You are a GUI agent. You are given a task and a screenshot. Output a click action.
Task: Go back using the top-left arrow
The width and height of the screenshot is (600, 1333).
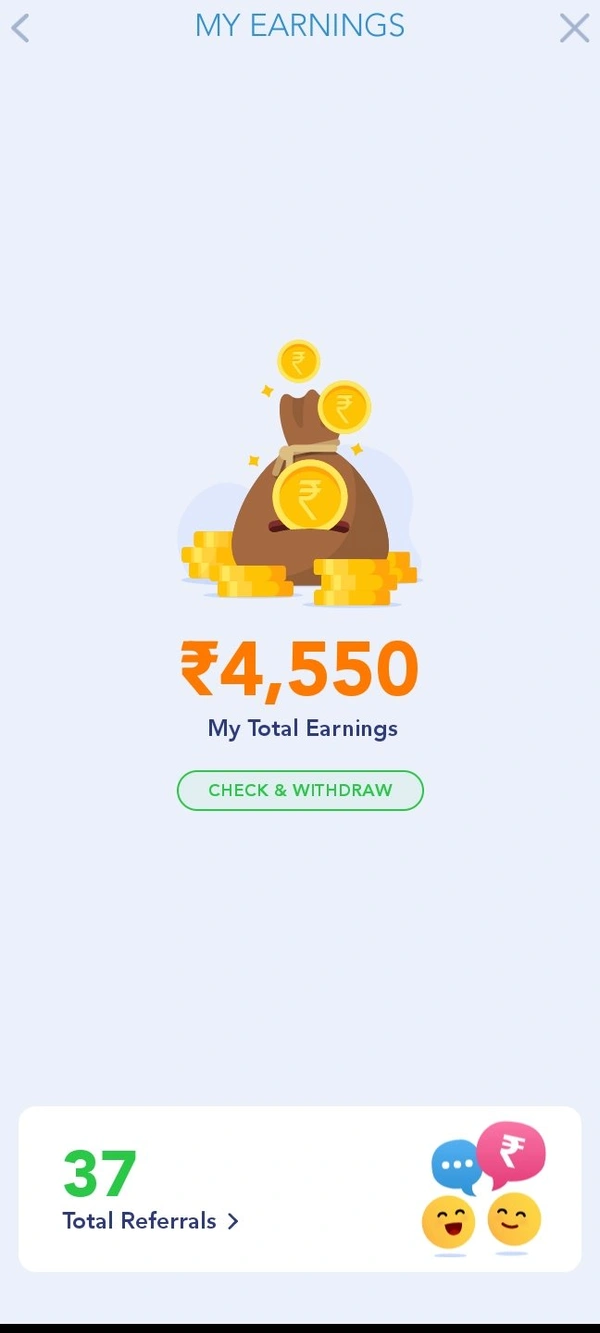21,28
